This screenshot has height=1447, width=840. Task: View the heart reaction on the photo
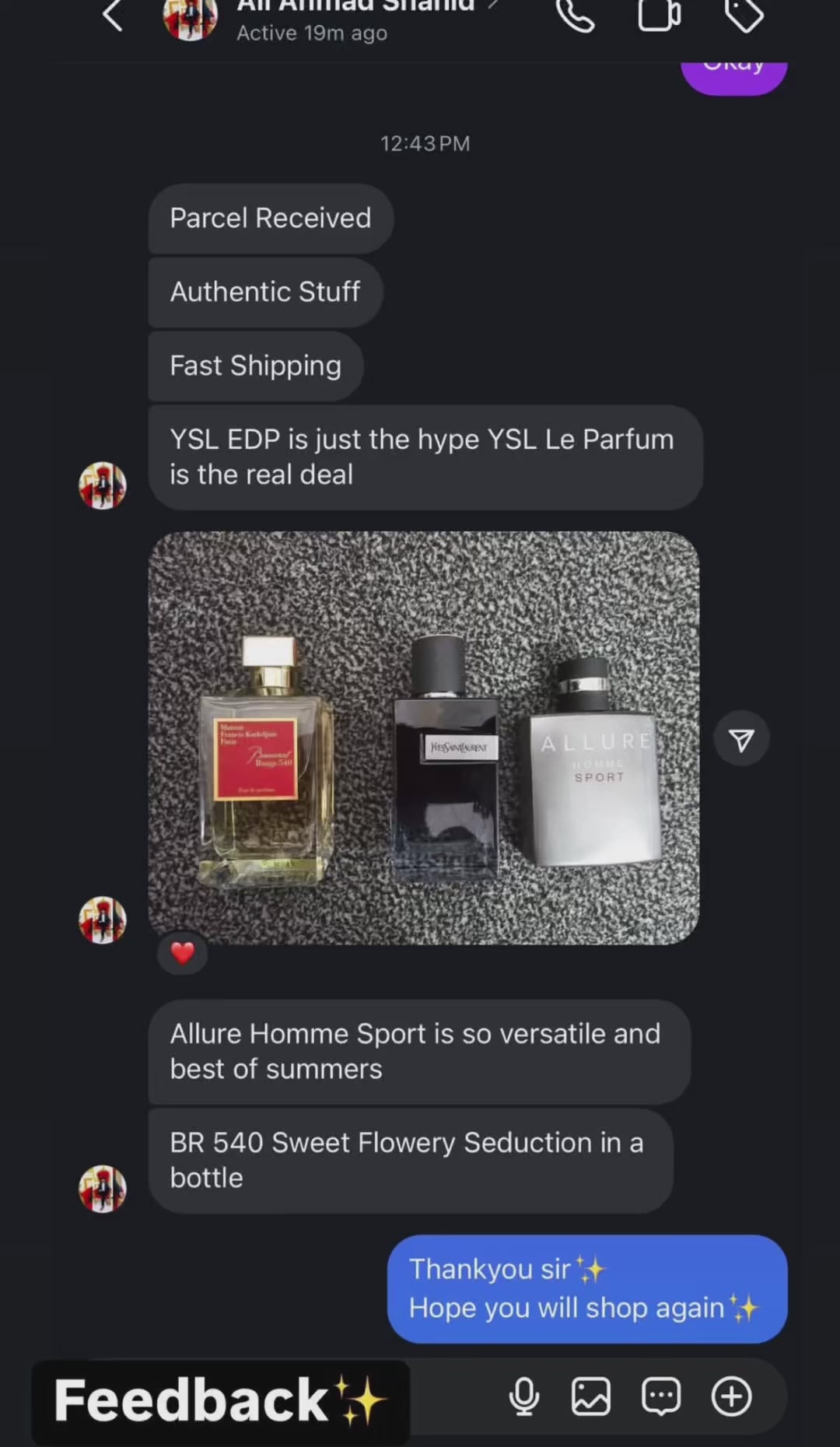(x=183, y=953)
